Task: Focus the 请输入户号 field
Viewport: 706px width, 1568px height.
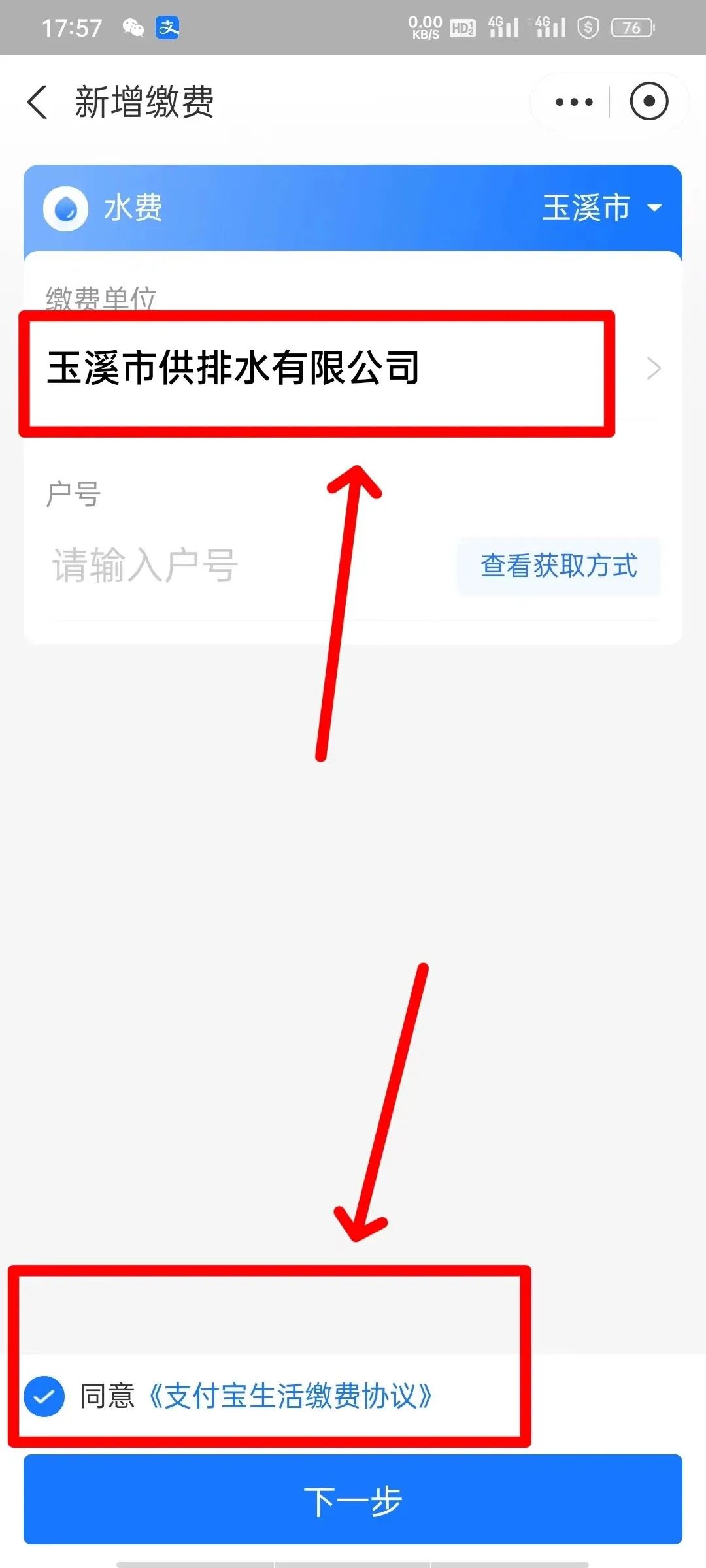Action: pos(242,566)
